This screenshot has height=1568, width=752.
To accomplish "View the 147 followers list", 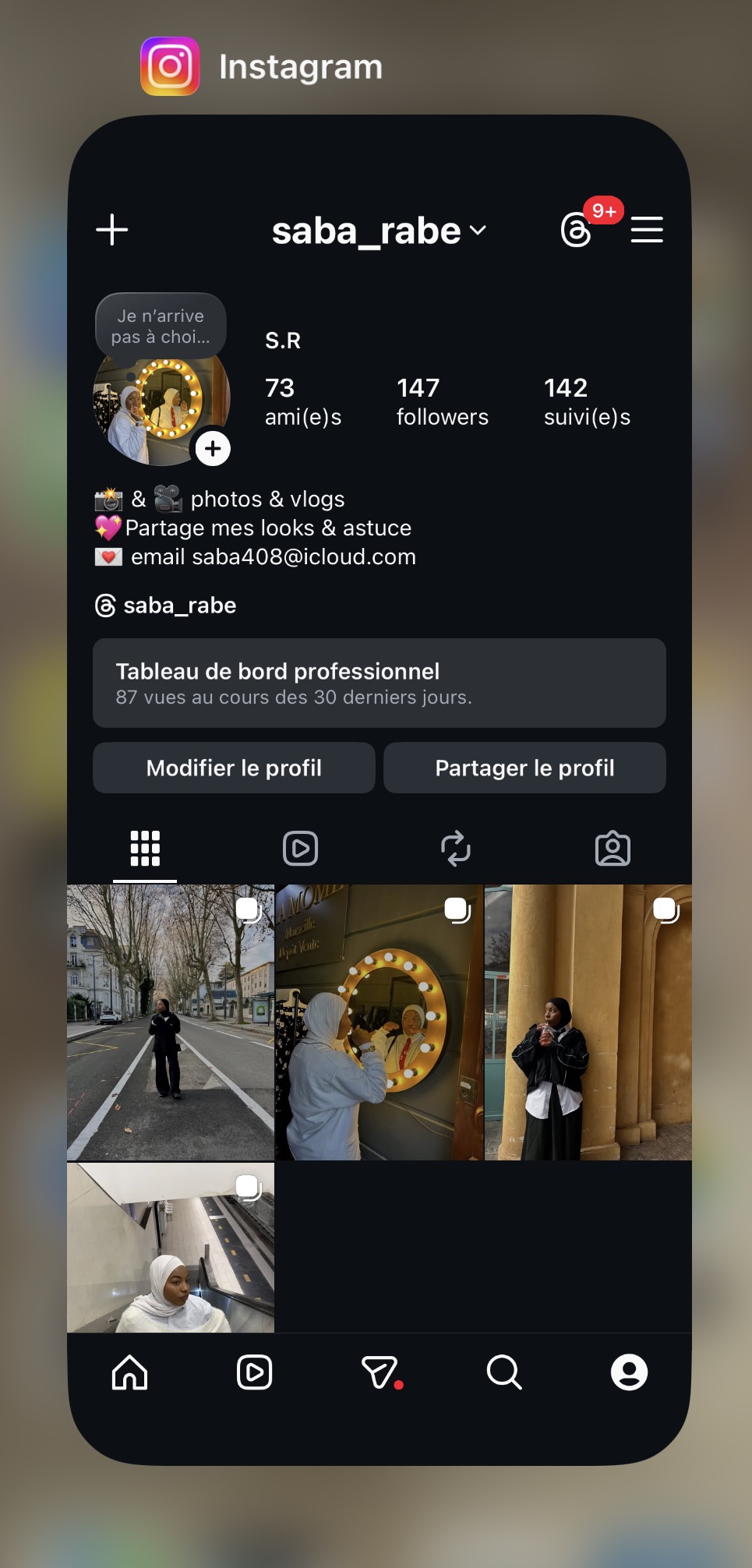I will click(442, 401).
